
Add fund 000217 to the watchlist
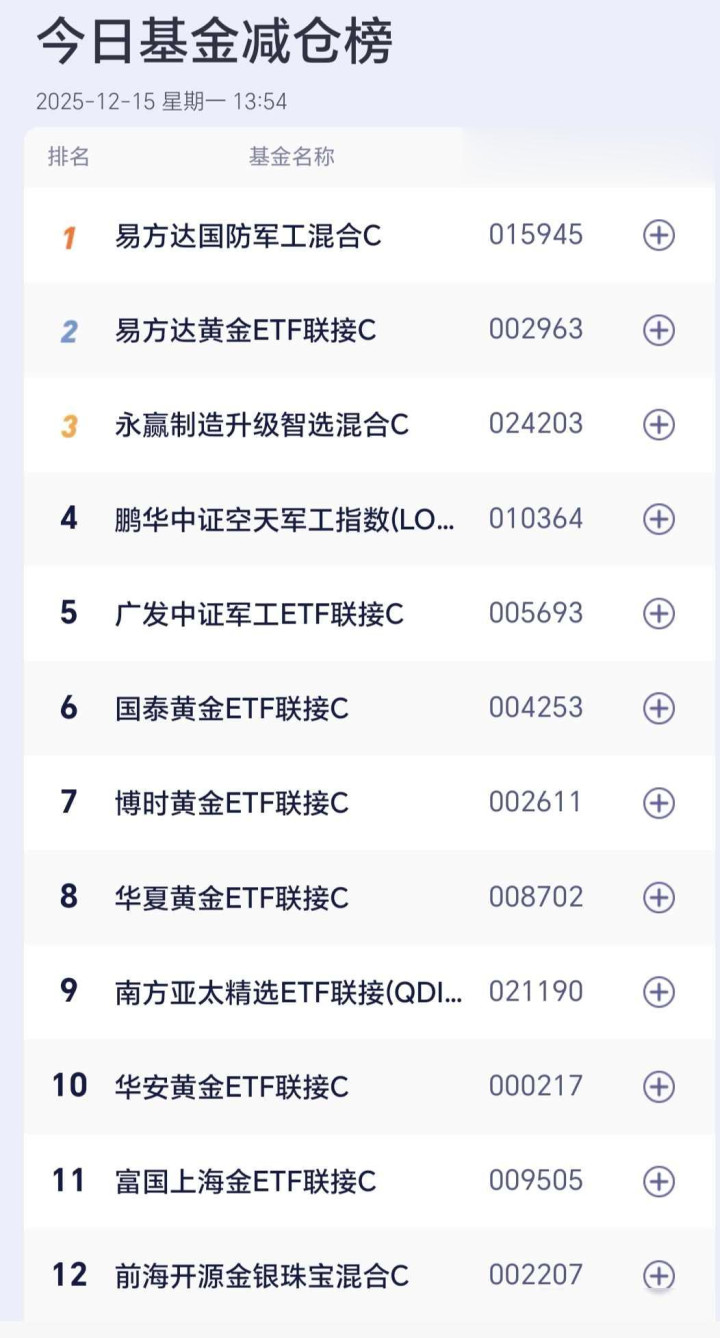click(x=658, y=1086)
